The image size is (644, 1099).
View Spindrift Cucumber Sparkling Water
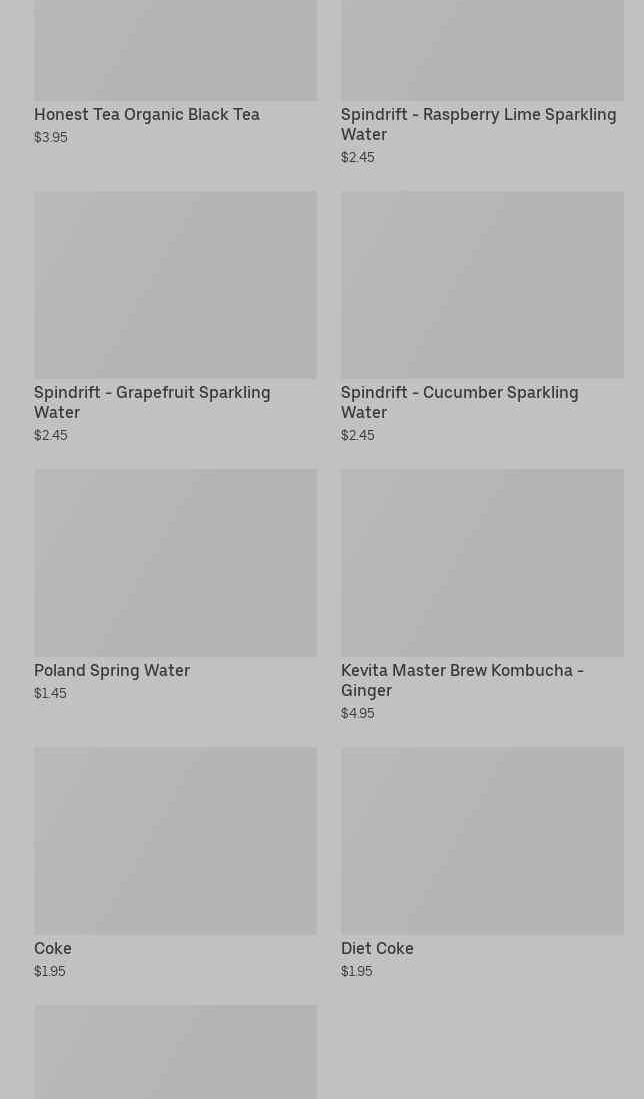(459, 402)
